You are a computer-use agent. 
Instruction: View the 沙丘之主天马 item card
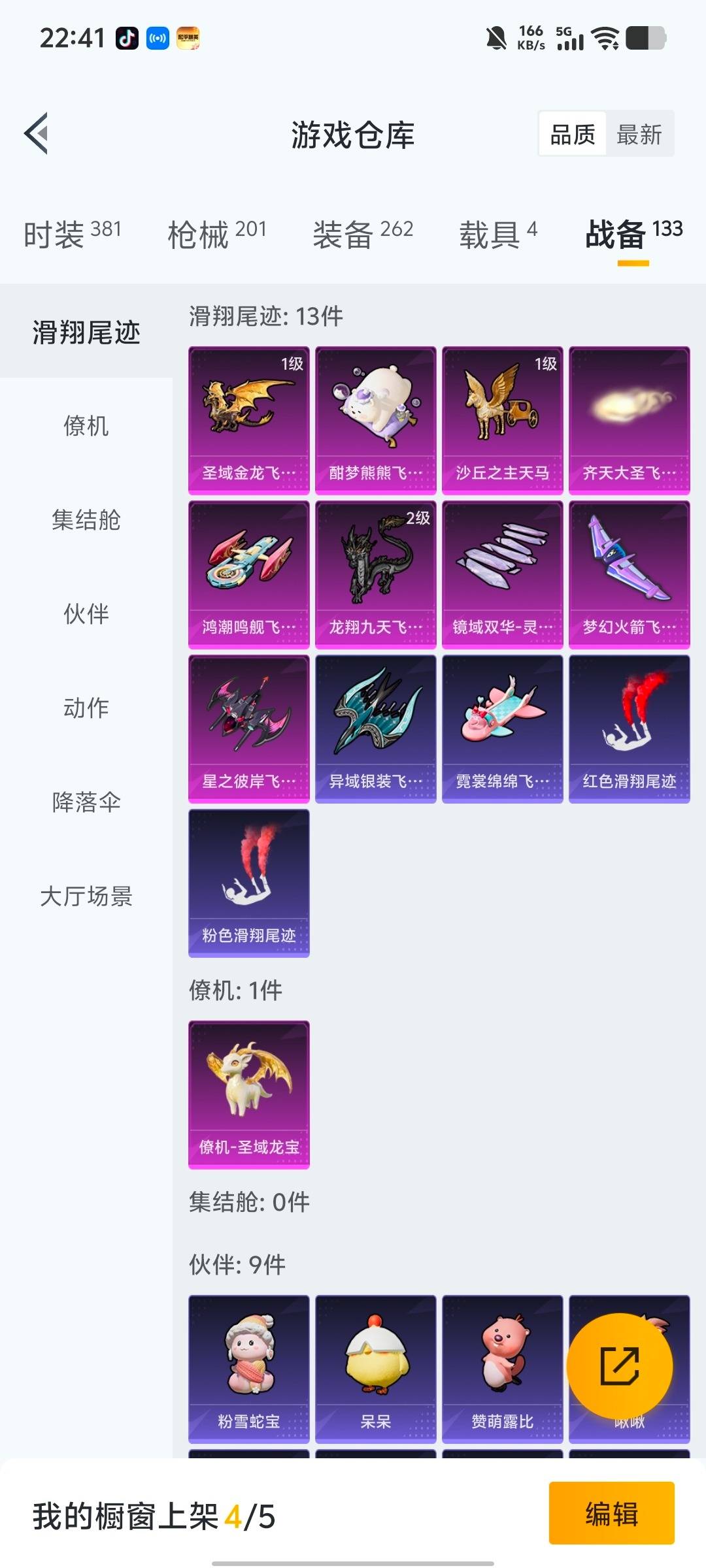coord(502,418)
